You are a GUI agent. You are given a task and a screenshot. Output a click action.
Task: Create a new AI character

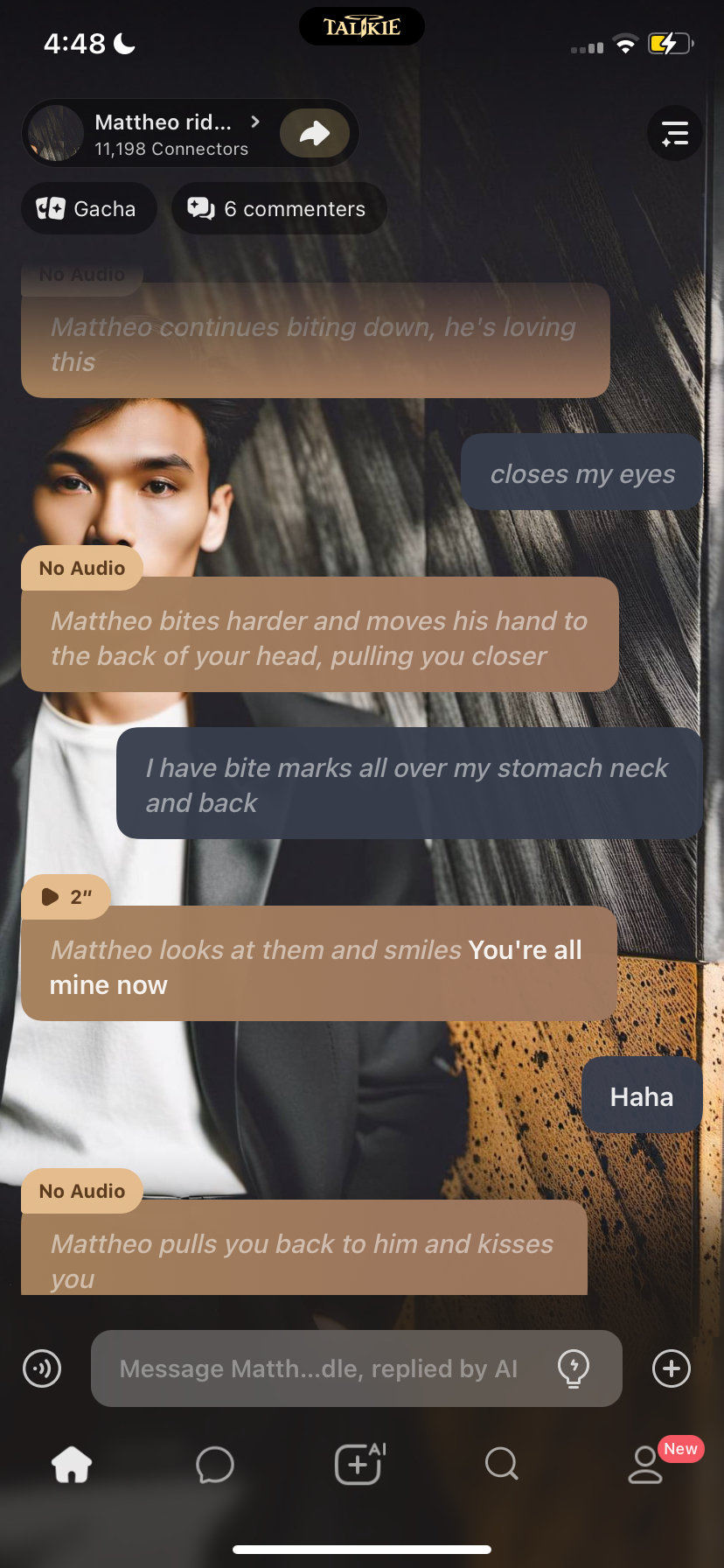359,1464
